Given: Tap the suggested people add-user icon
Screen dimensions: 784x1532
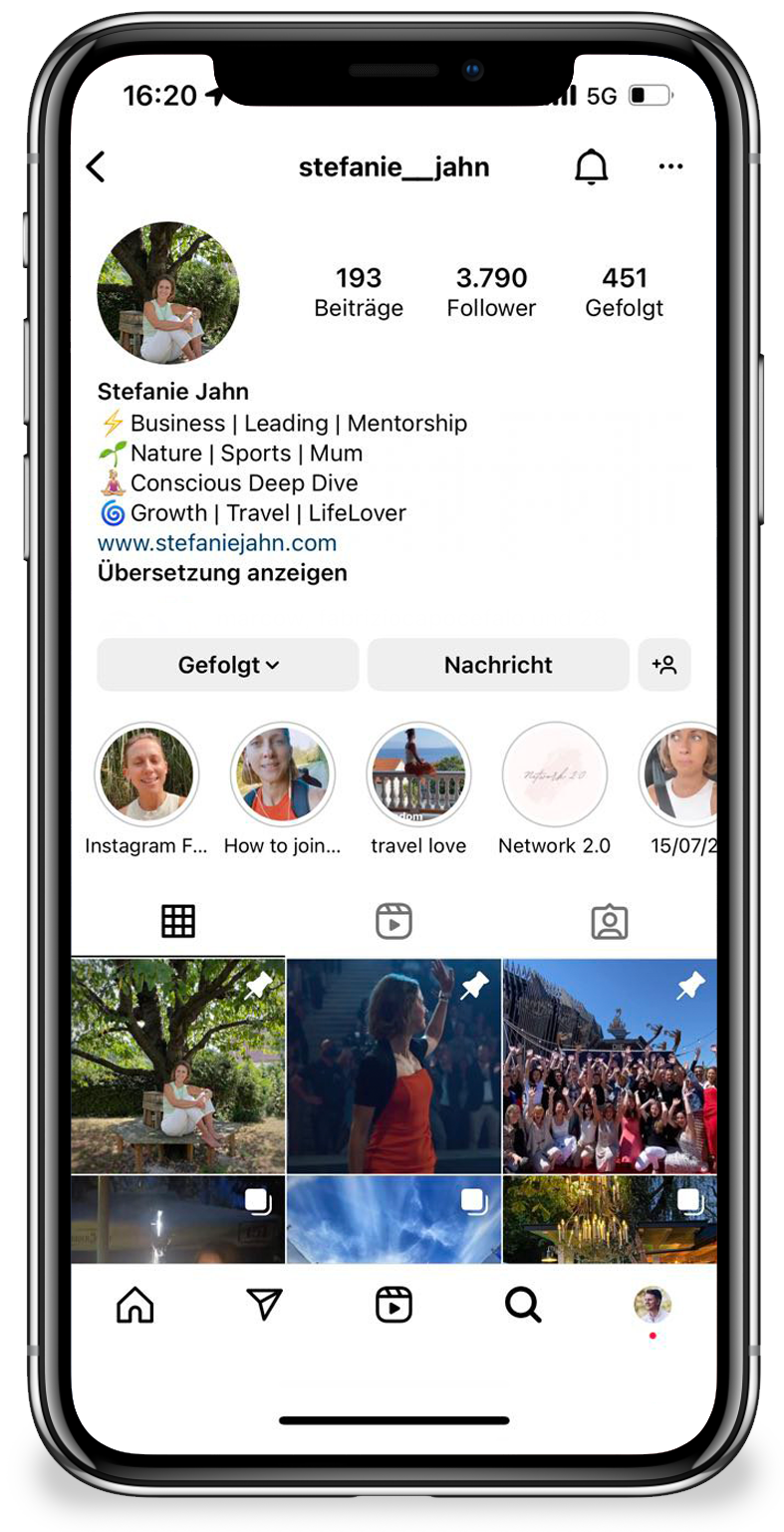Looking at the screenshot, I should 663,665.
